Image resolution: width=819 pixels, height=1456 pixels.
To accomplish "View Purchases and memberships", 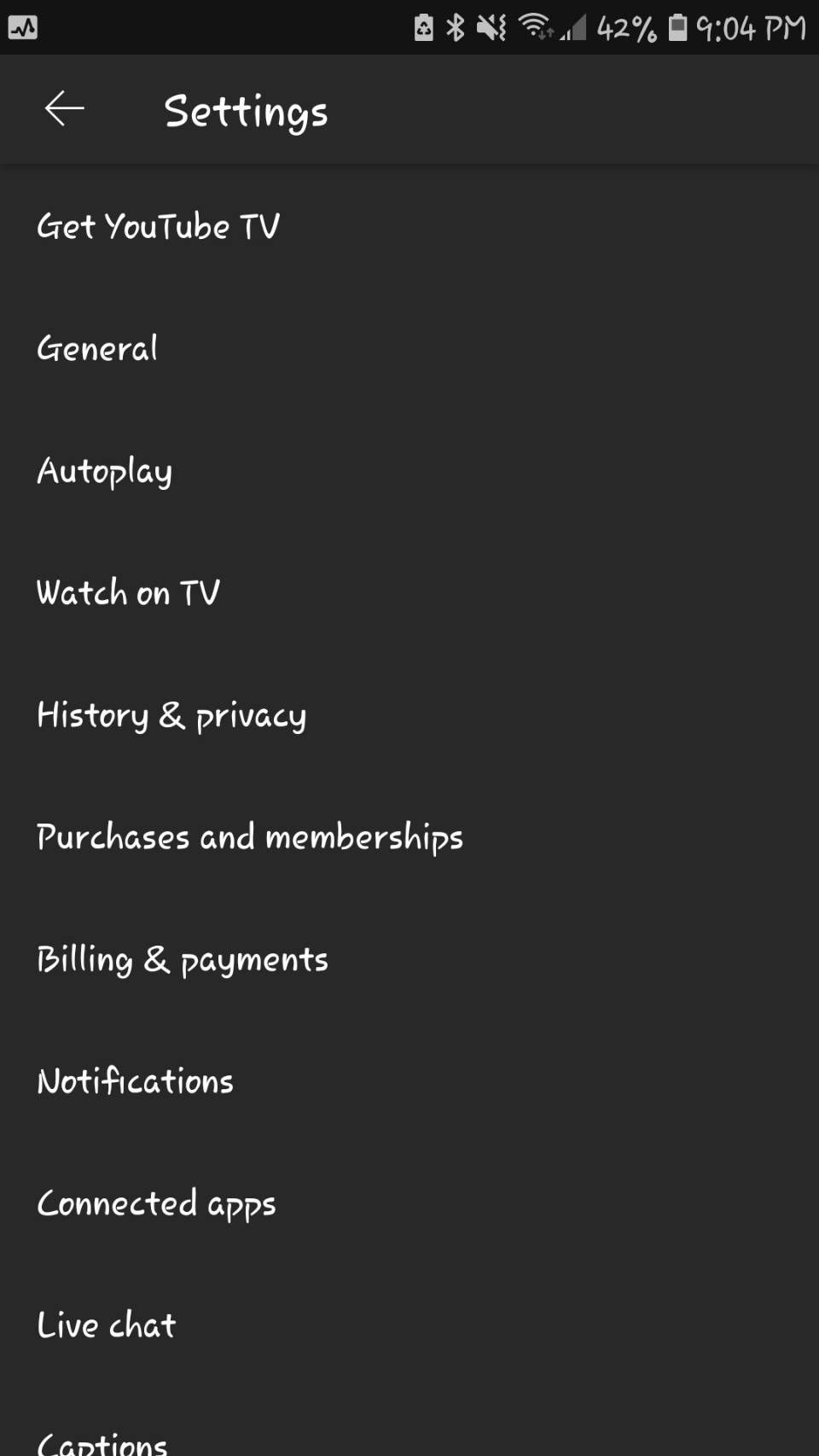I will [x=249, y=837].
